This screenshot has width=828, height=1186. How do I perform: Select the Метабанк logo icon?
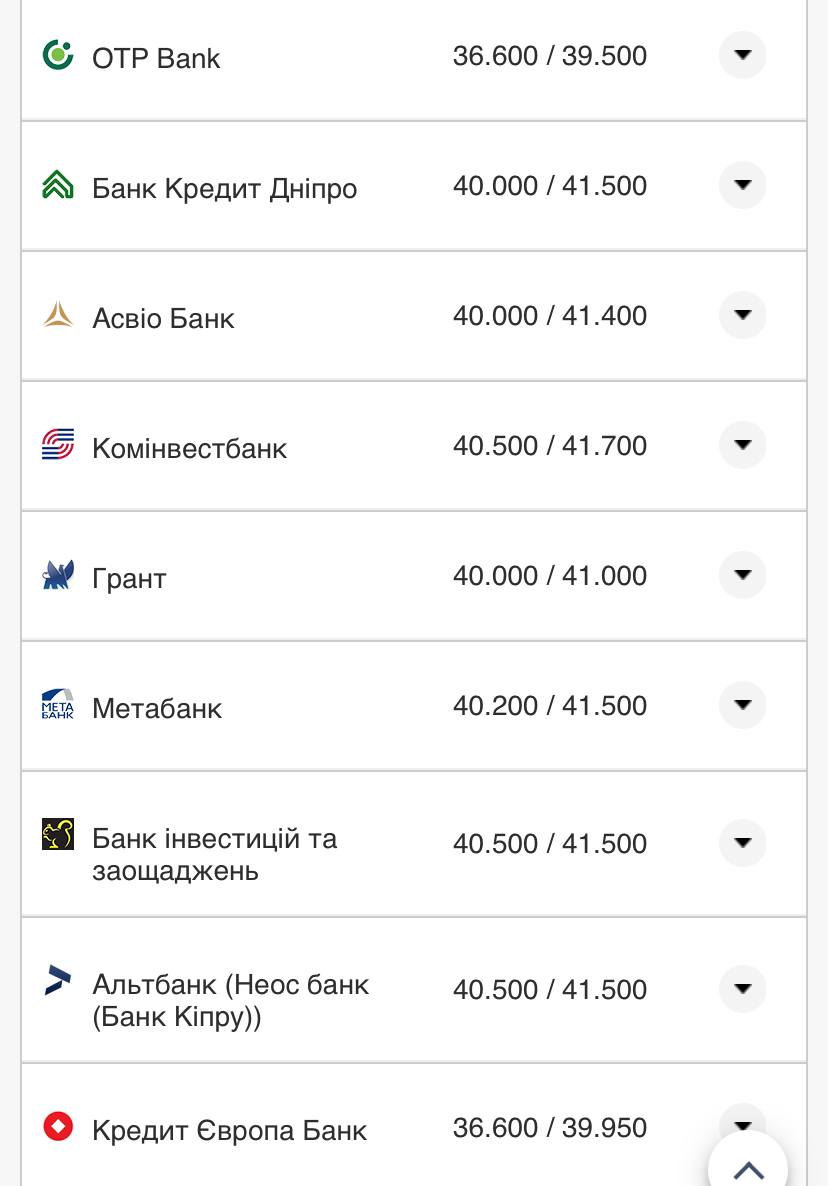(x=58, y=705)
